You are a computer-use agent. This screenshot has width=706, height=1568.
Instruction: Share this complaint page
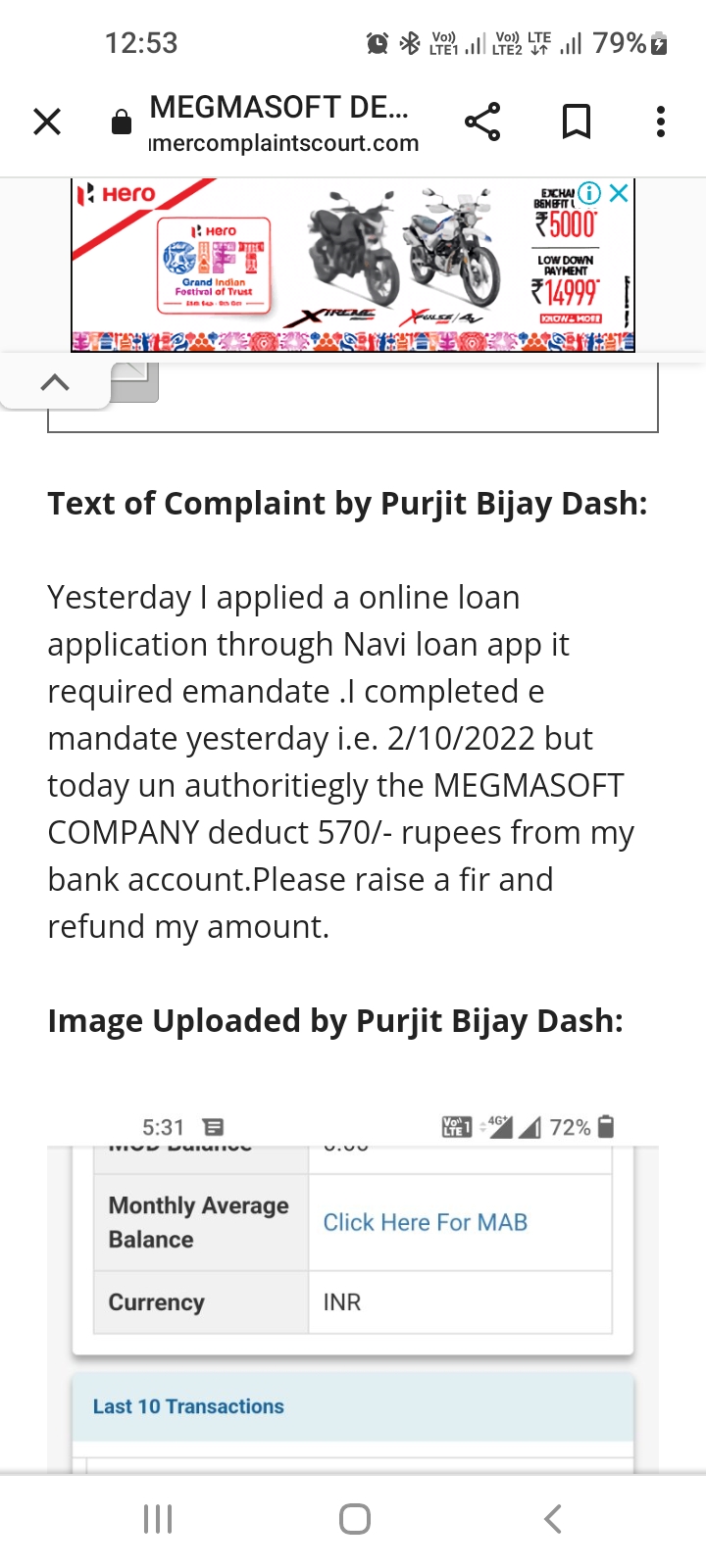click(481, 122)
